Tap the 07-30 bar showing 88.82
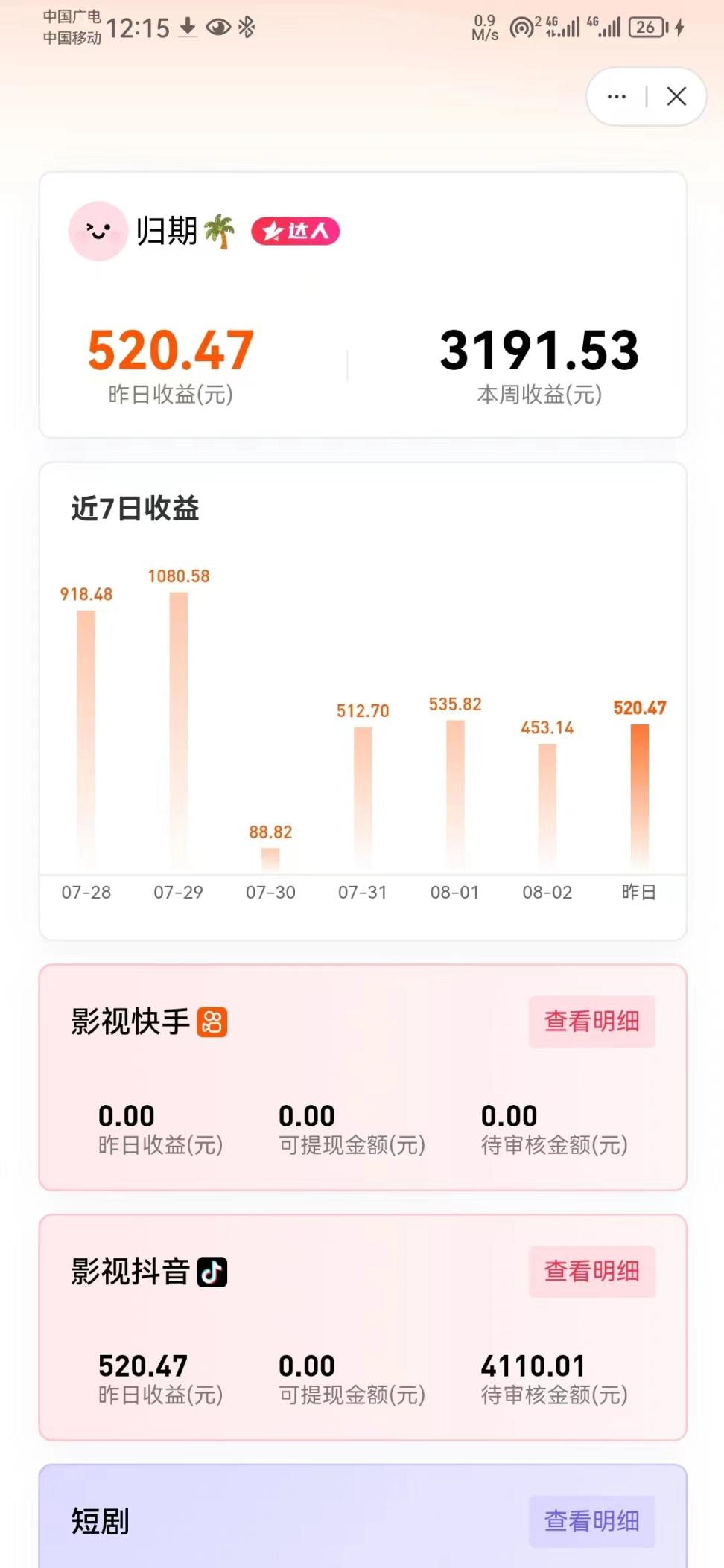Image resolution: width=724 pixels, height=1568 pixels. click(270, 856)
